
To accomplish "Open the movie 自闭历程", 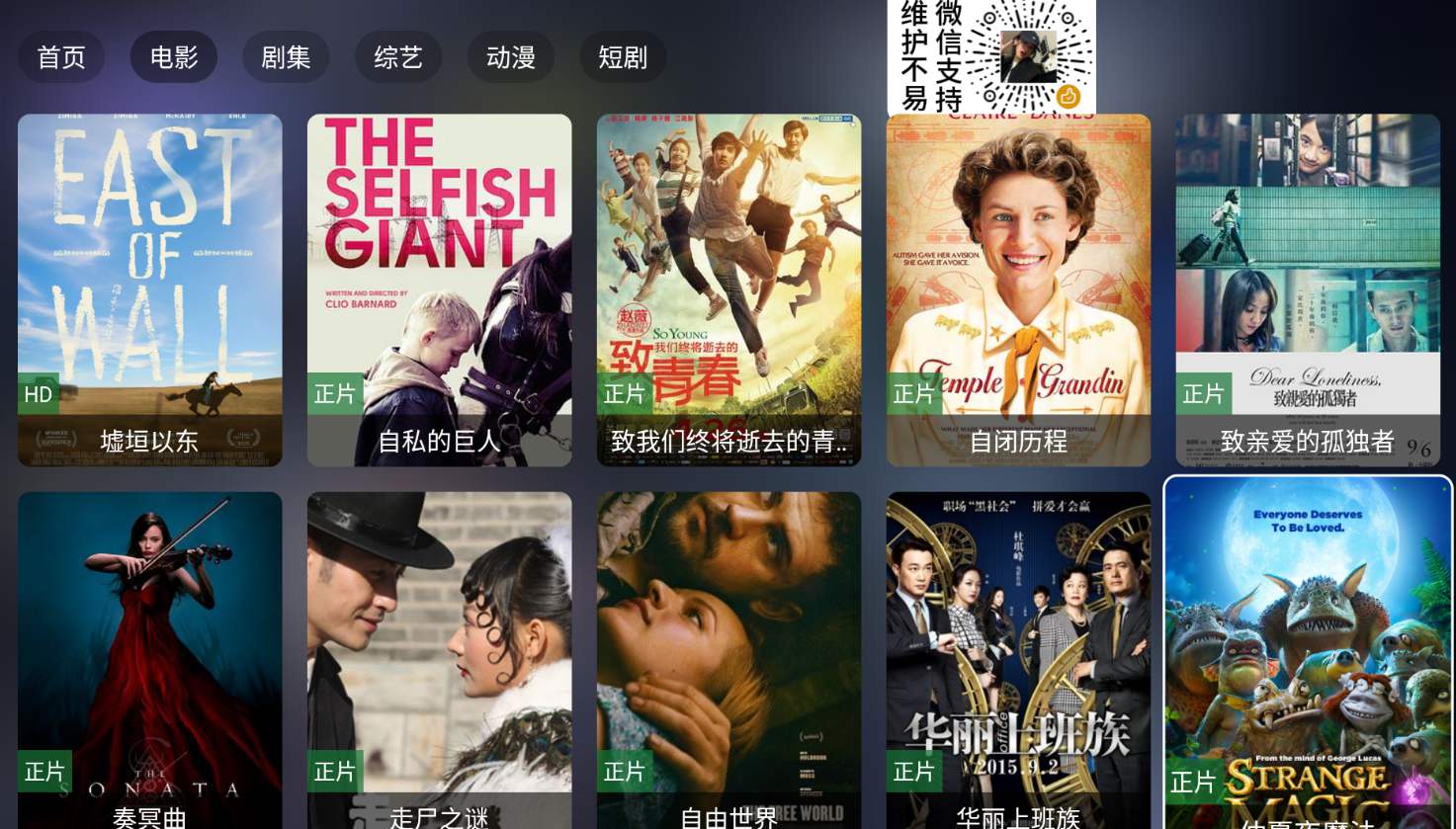I will click(x=1018, y=290).
